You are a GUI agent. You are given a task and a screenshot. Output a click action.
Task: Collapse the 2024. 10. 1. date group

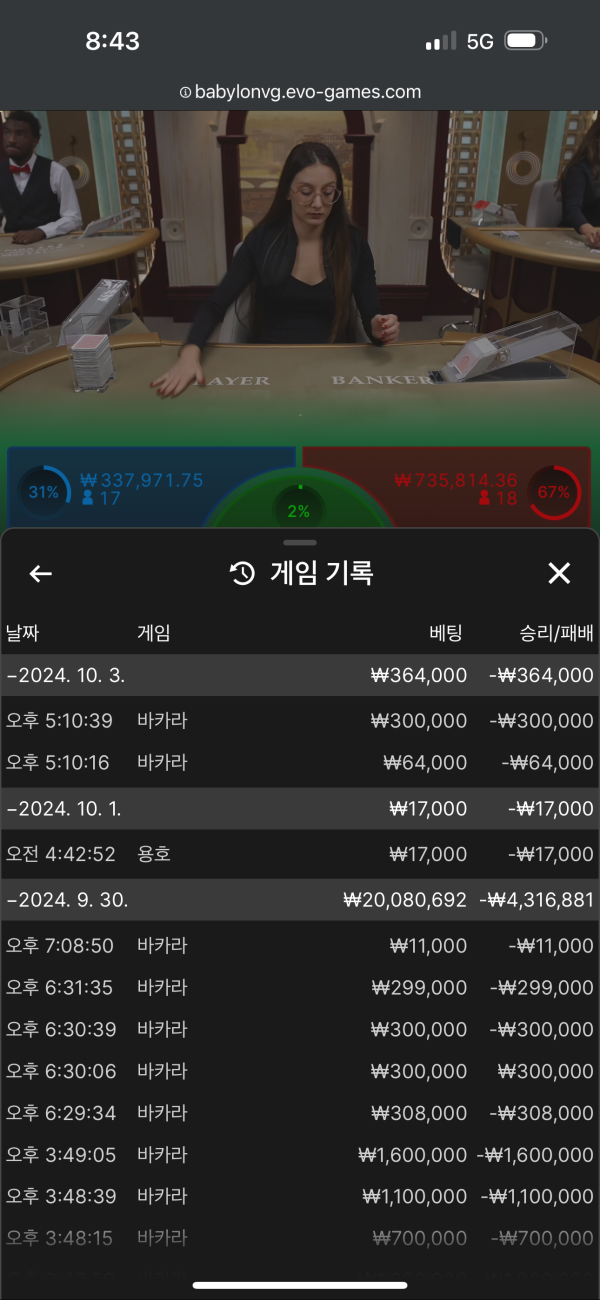(x=66, y=808)
